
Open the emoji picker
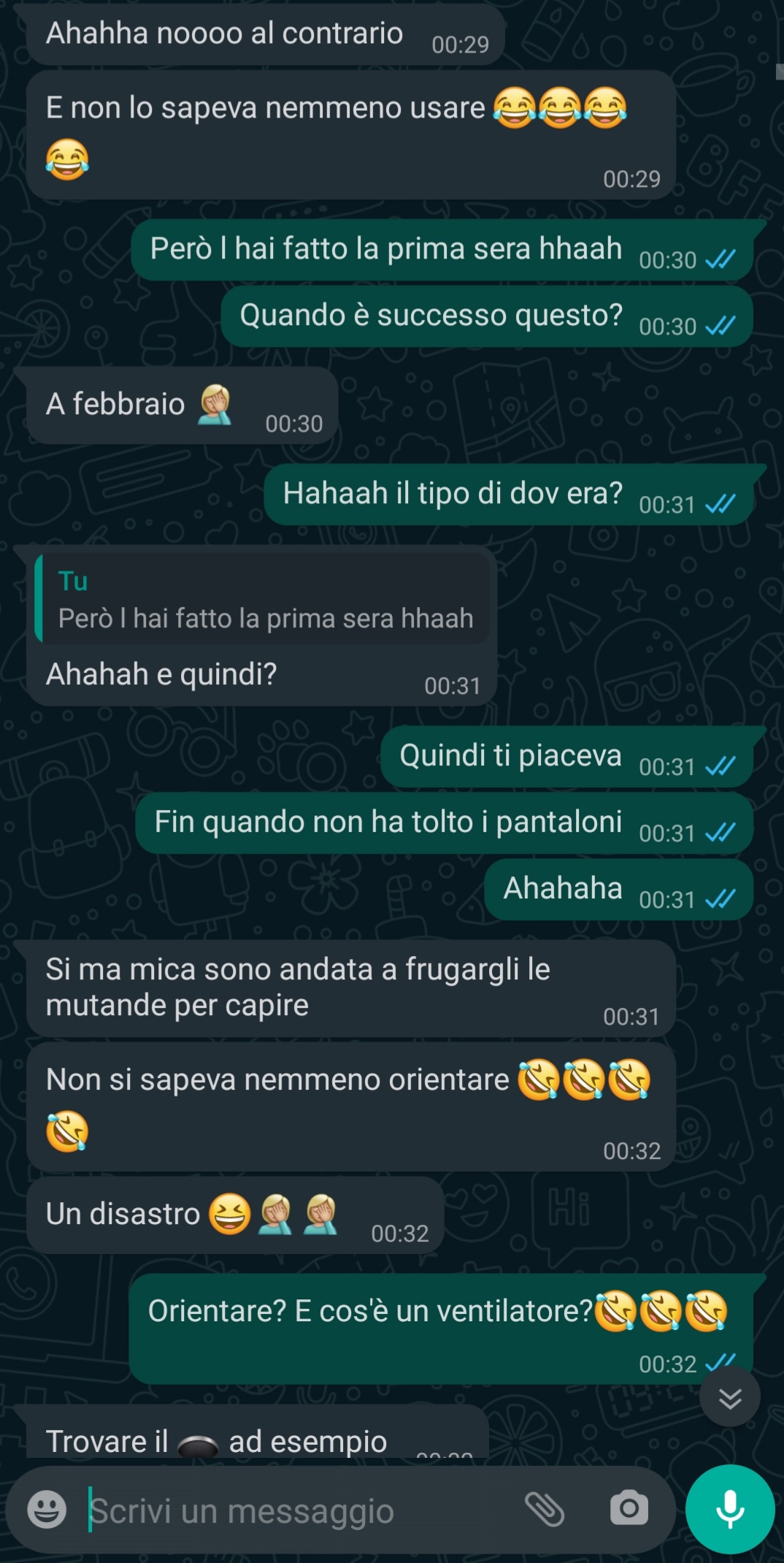[x=47, y=1509]
